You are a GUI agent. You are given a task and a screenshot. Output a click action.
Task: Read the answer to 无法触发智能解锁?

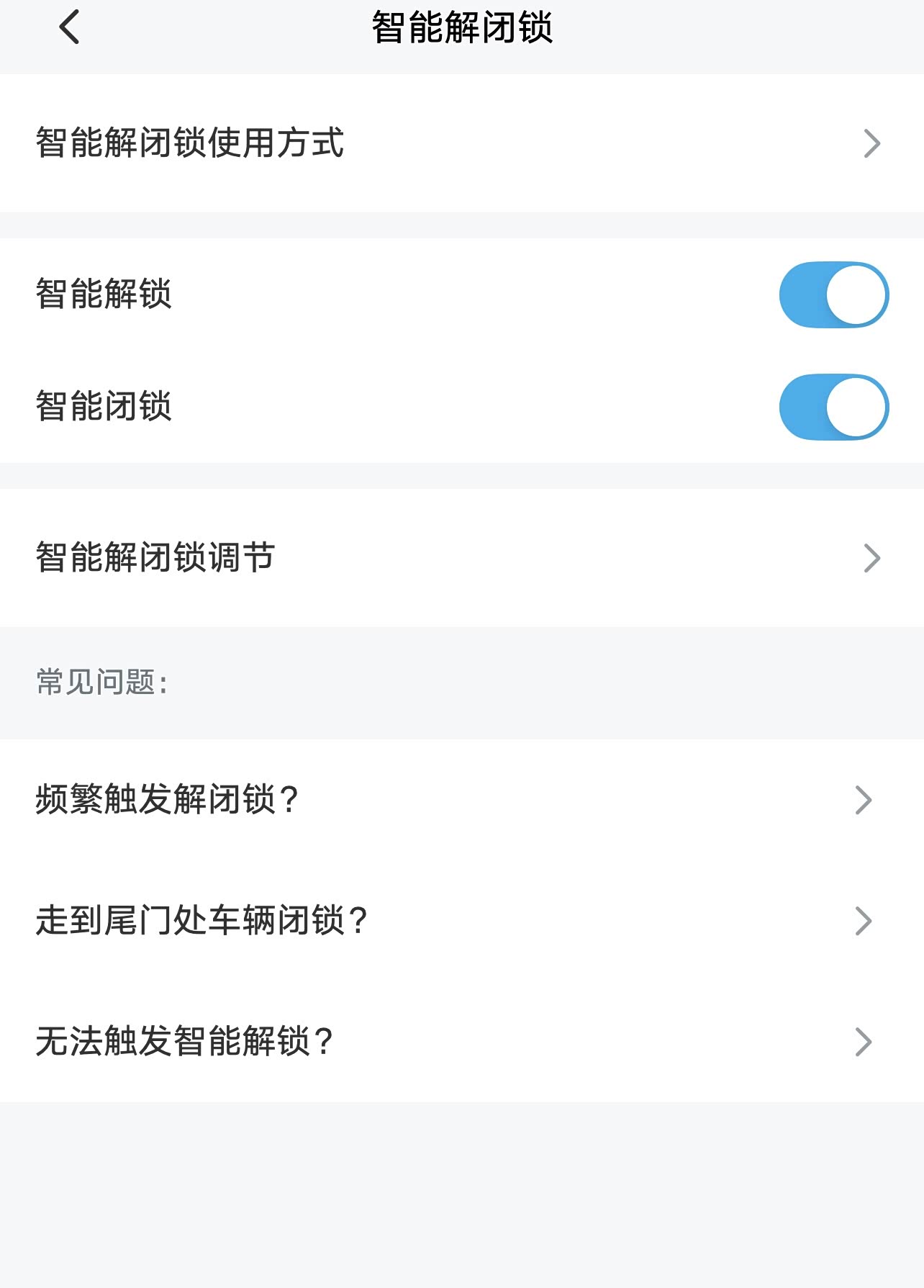point(461,1042)
